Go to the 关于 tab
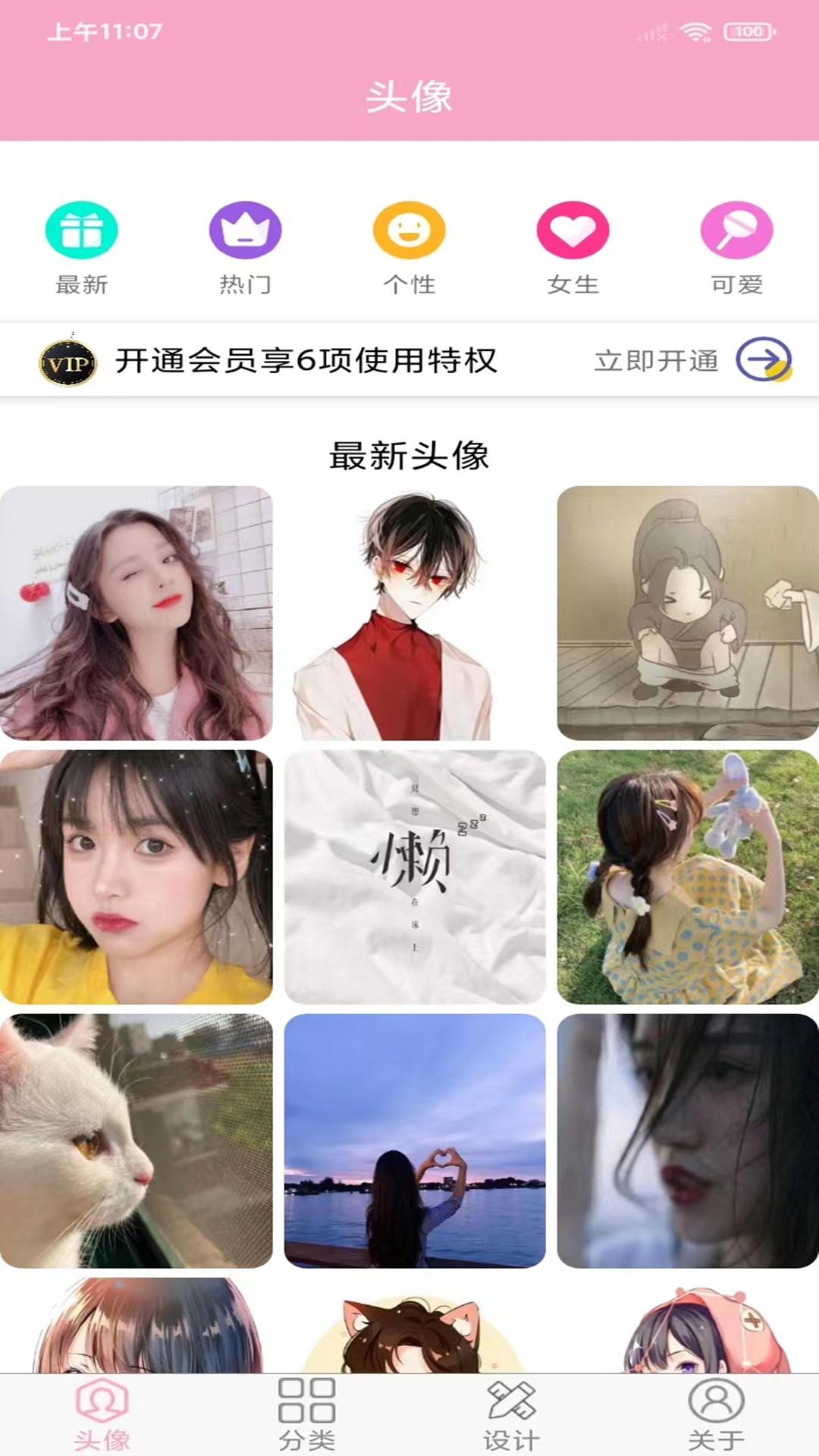Viewport: 819px width, 1456px height. [716, 1414]
